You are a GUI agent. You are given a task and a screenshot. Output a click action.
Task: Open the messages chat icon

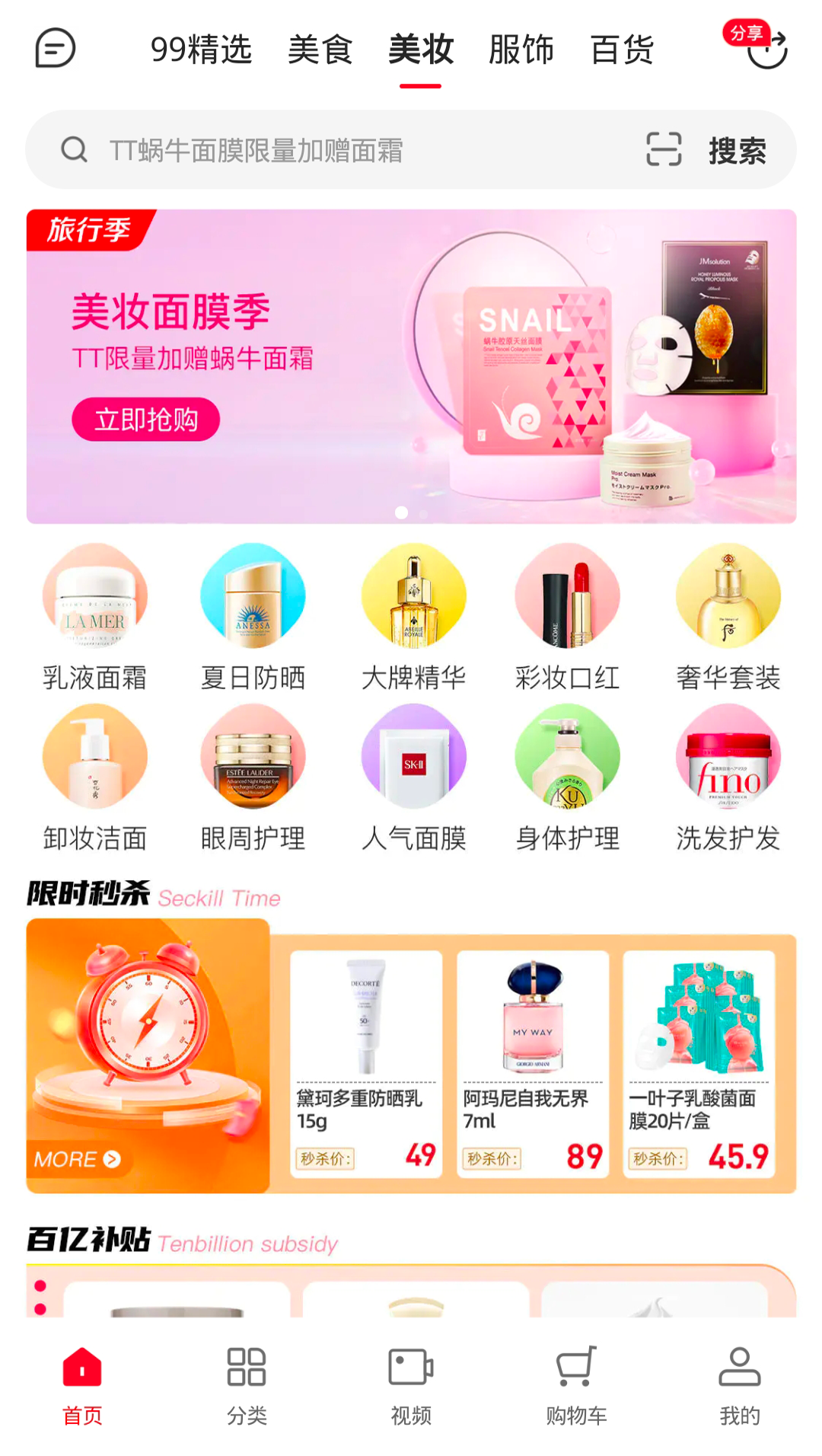point(56,49)
